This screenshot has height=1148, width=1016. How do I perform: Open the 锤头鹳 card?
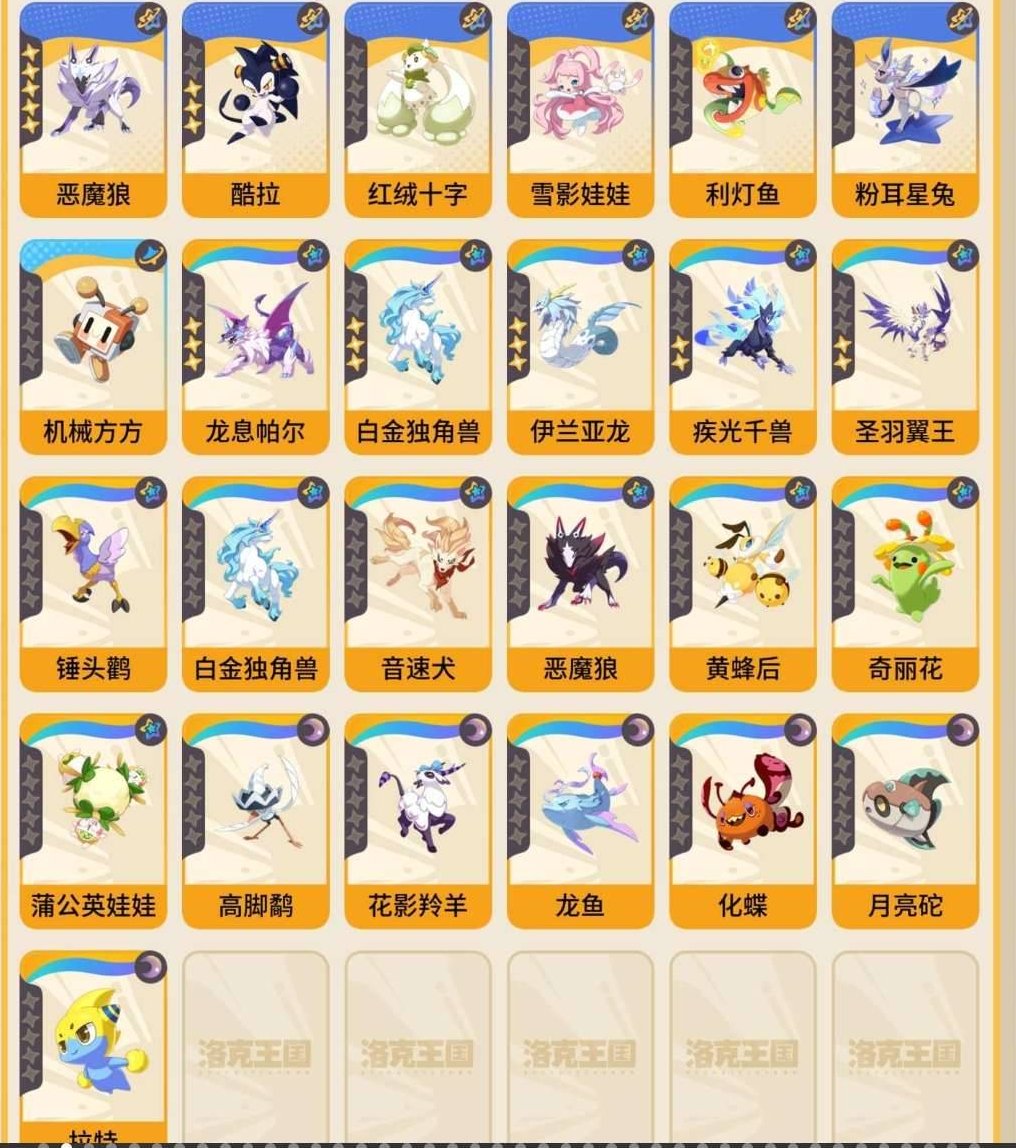click(x=93, y=583)
